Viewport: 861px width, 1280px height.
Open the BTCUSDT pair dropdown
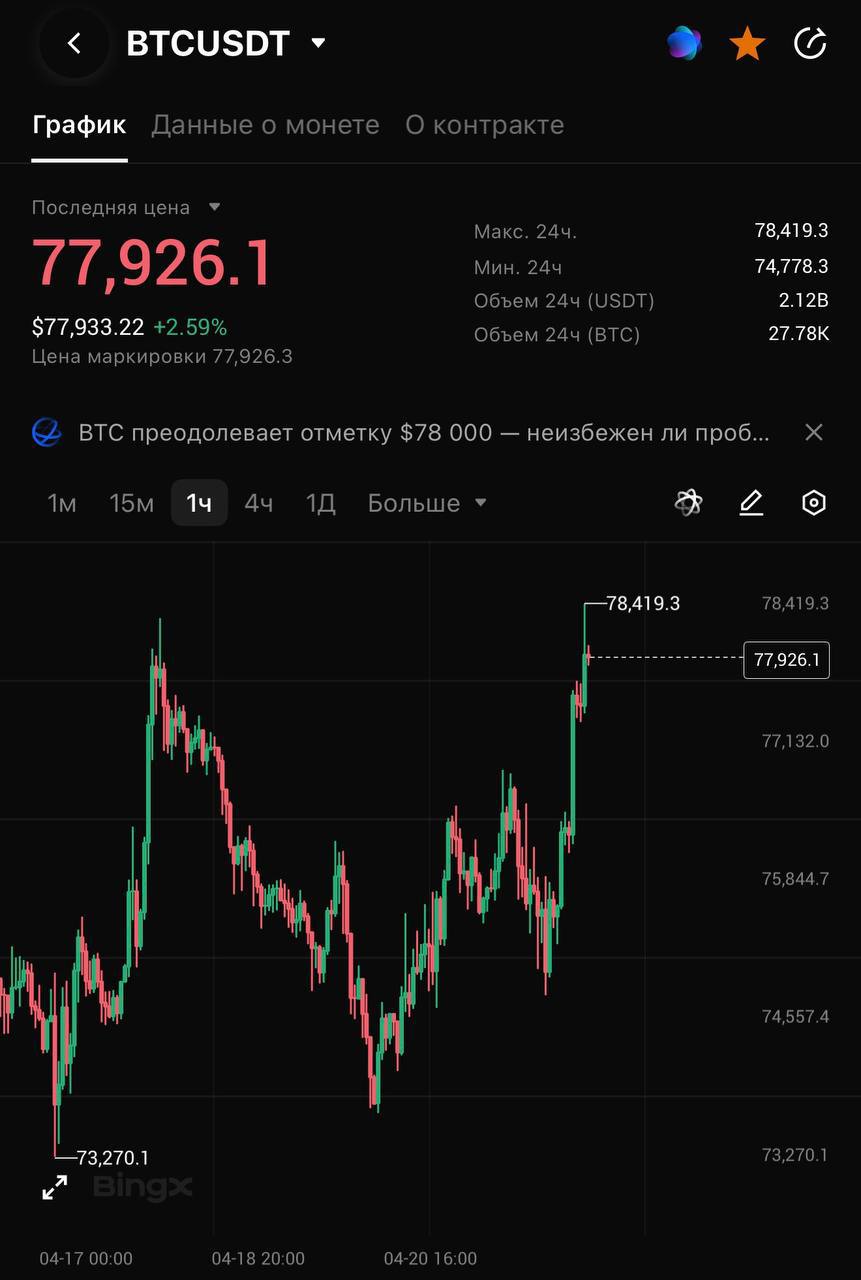pyautogui.click(x=318, y=43)
